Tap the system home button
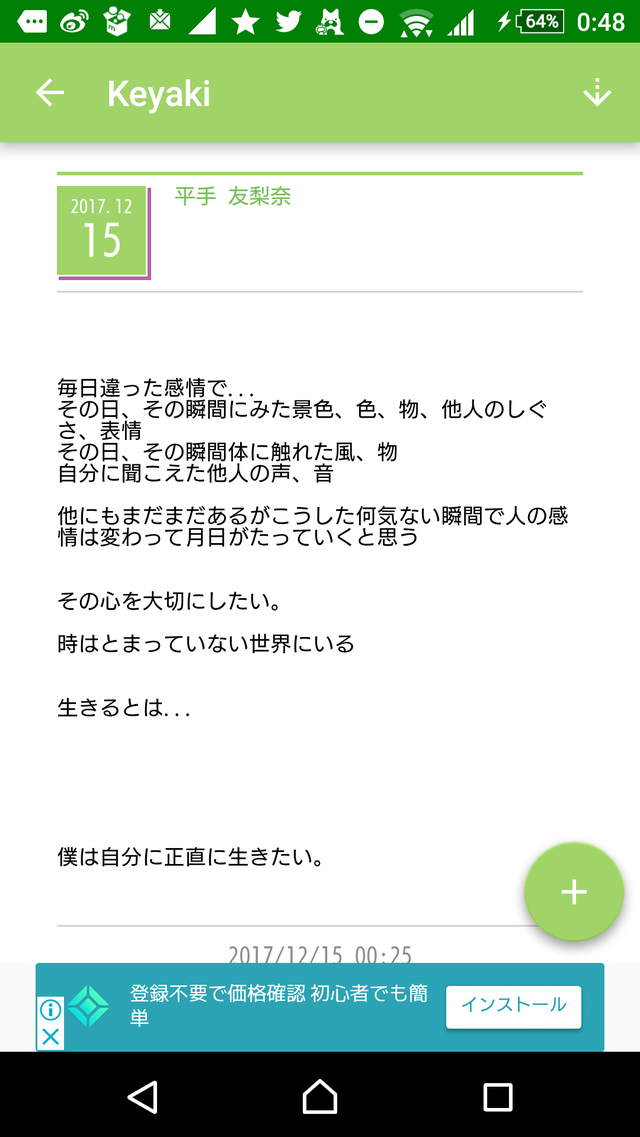The image size is (640, 1137). 320,1096
